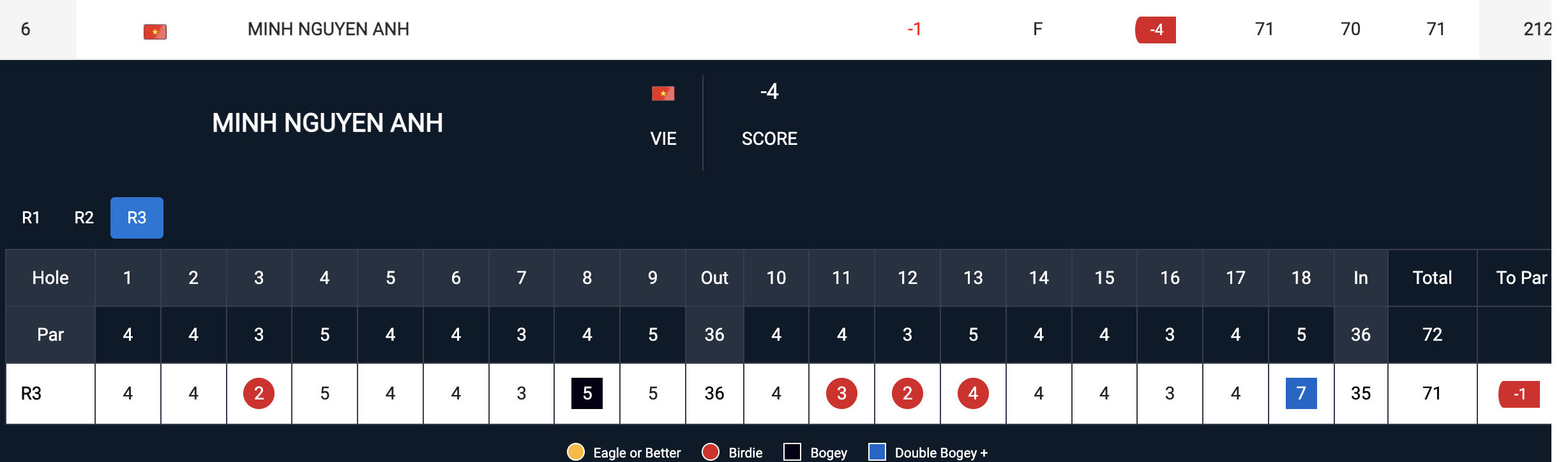Screen dimensions: 1568x462
Task: Open the R3 round scorecard tab
Action: click(x=137, y=218)
